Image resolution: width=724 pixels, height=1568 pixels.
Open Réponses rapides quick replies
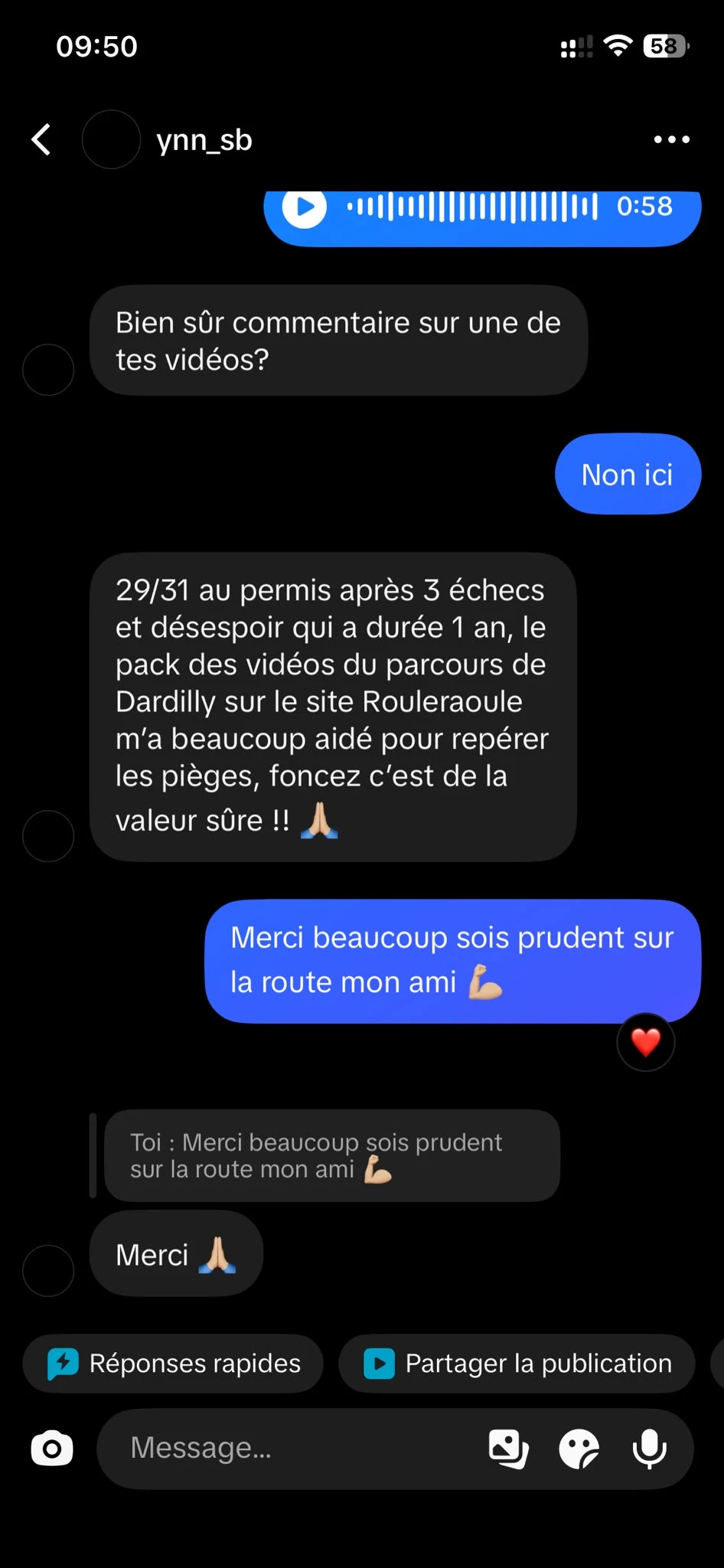coord(173,1364)
